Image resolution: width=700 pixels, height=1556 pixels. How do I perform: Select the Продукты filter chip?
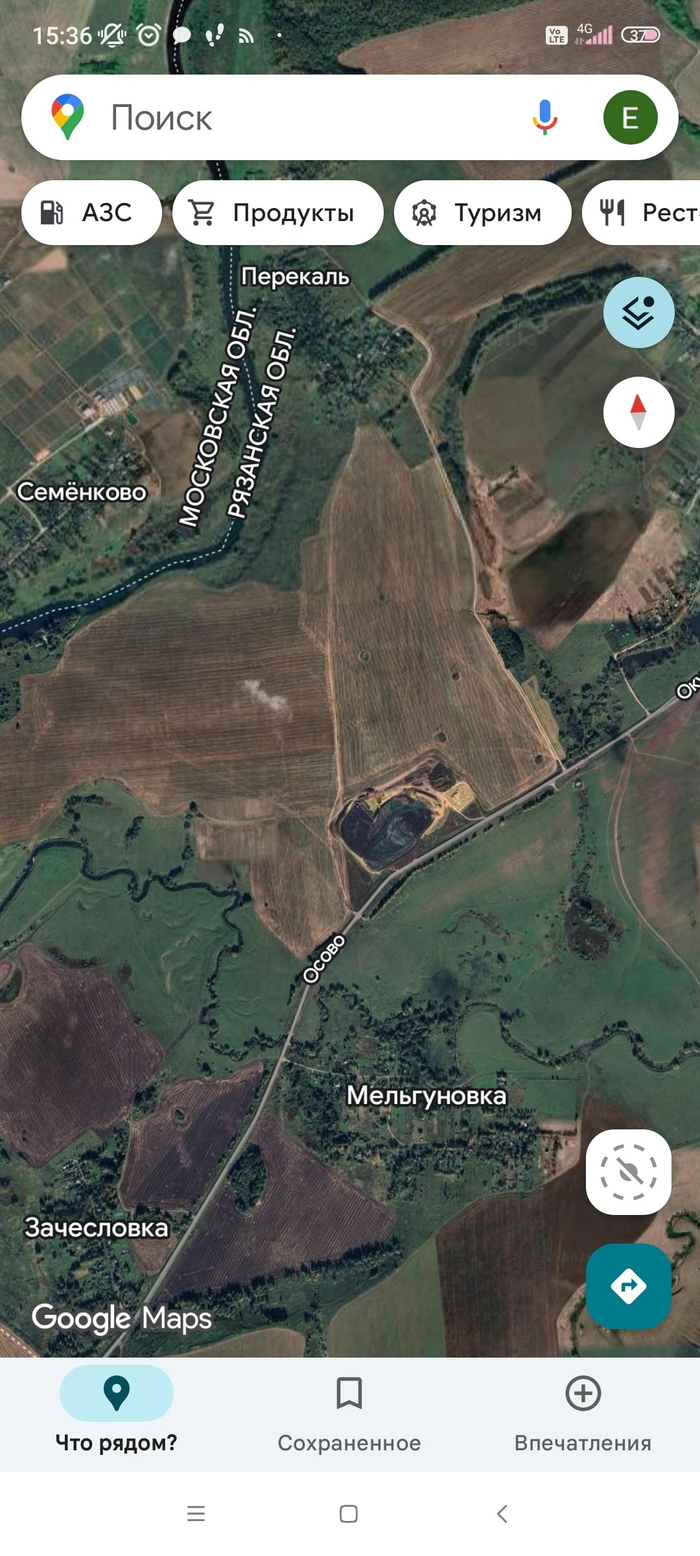click(277, 213)
